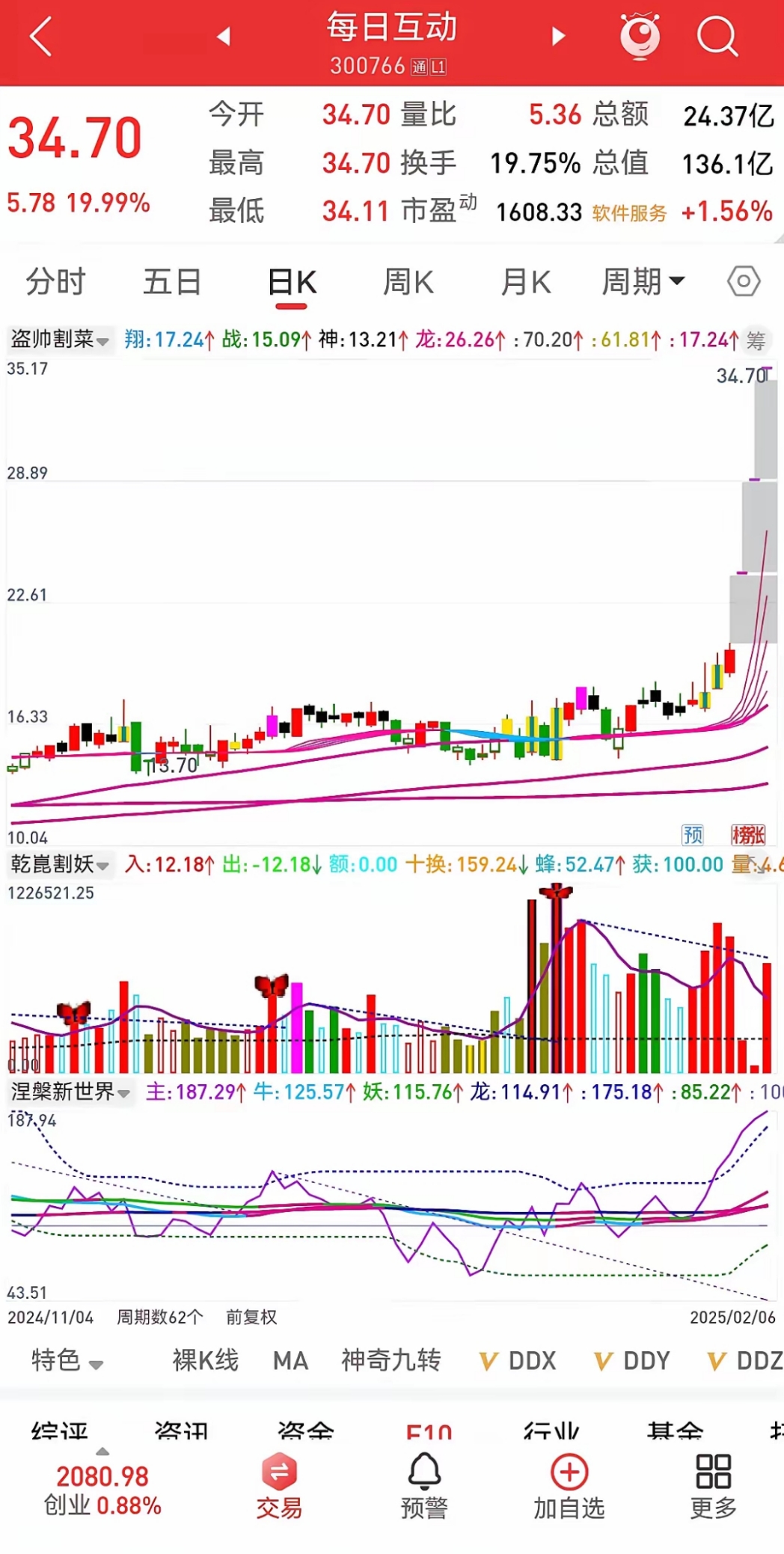Image resolution: width=784 pixels, height=1554 pixels.
Task: Expand the 乾崑割妖 indicator dropdown
Action: [x=60, y=865]
